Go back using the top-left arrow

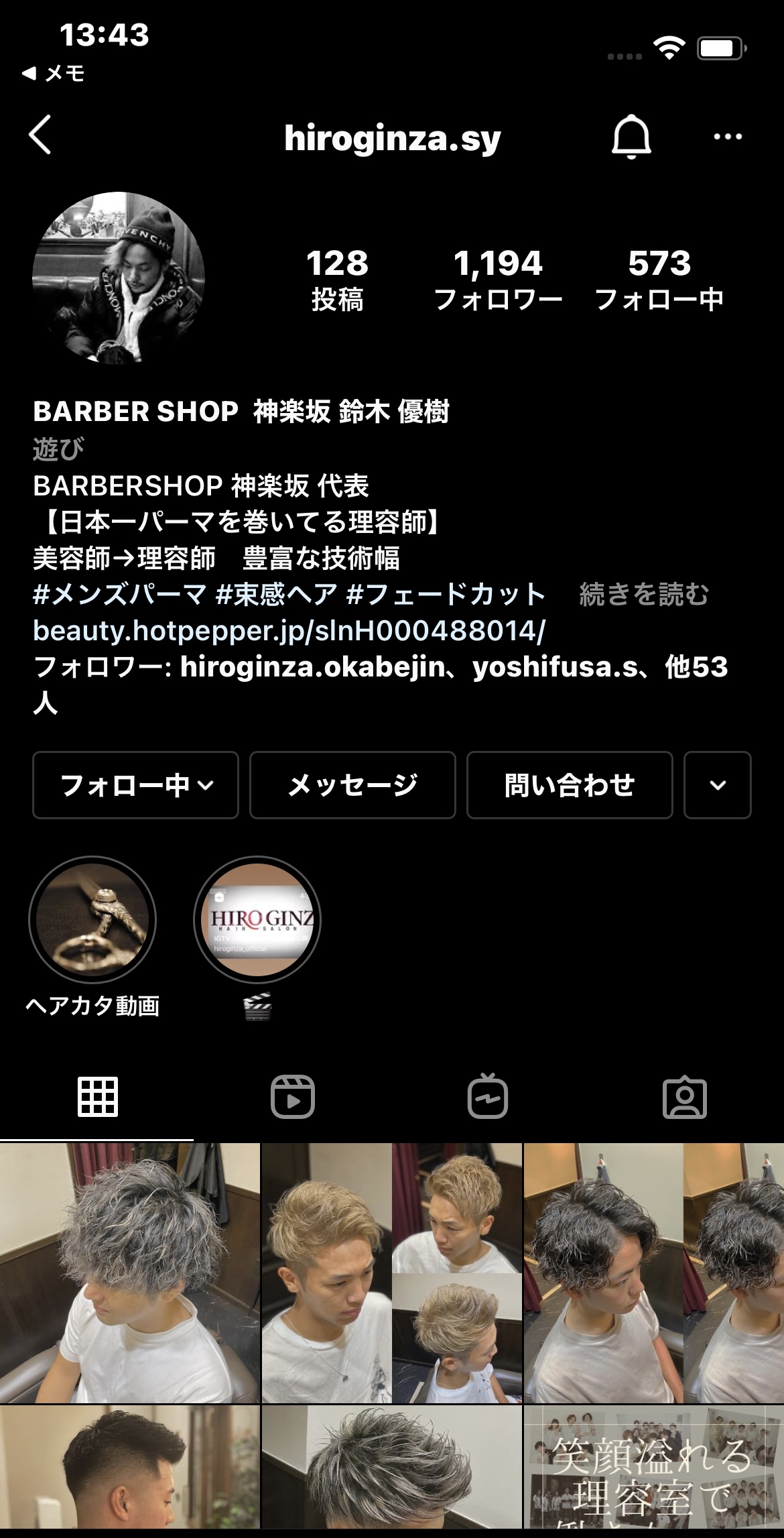40,135
